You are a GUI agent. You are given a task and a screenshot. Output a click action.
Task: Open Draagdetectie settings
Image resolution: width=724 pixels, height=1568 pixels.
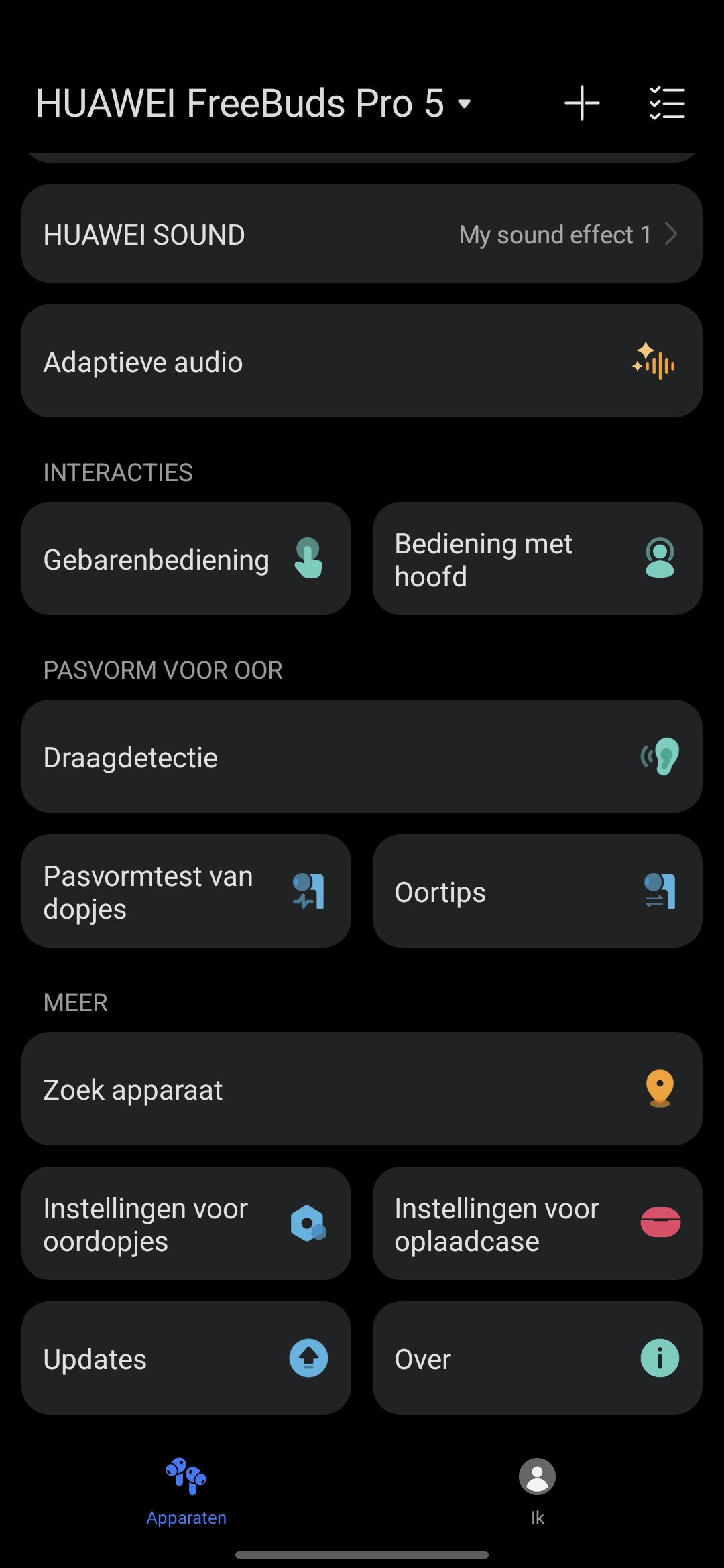point(362,757)
